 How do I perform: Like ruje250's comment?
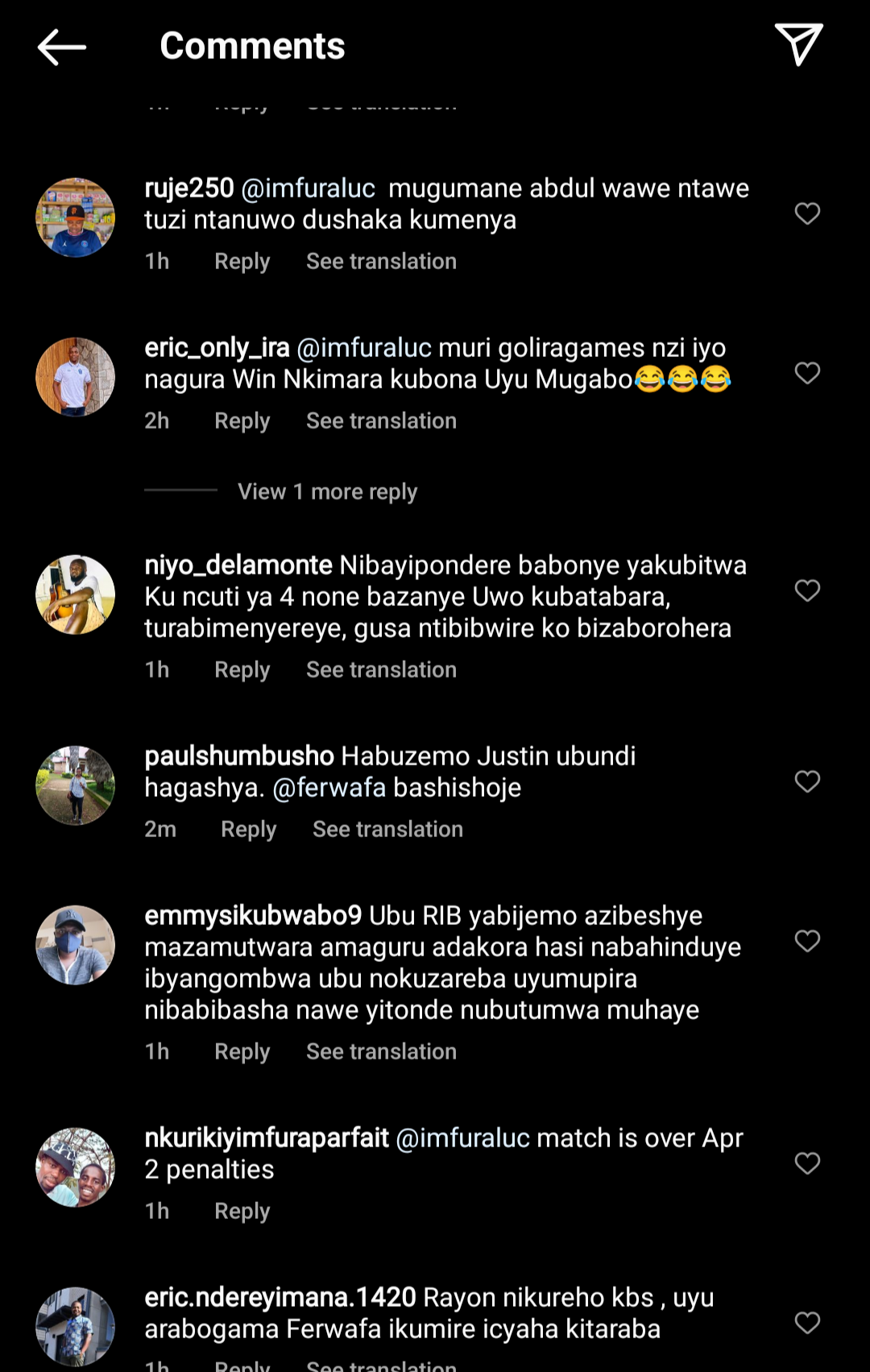click(x=807, y=213)
